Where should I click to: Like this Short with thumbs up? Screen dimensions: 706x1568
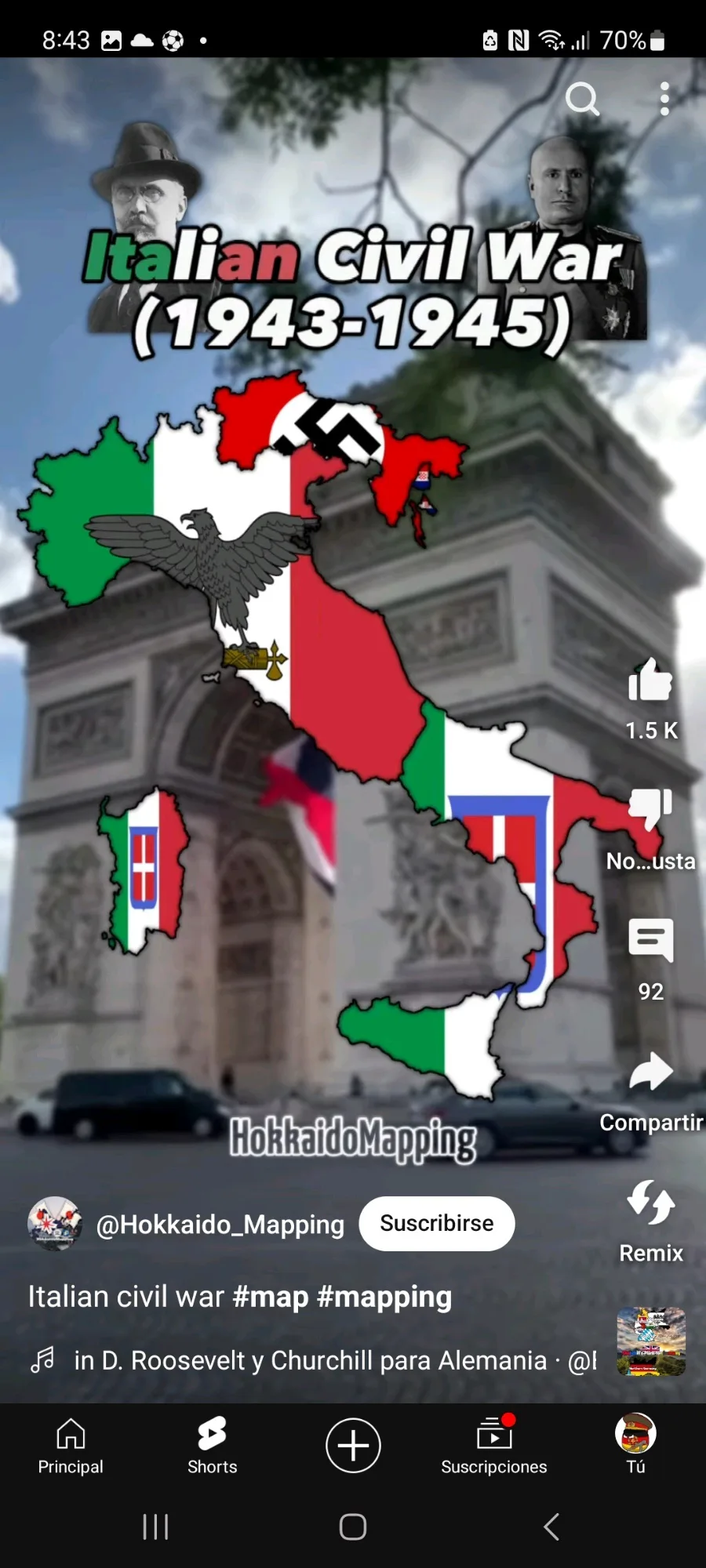click(650, 680)
